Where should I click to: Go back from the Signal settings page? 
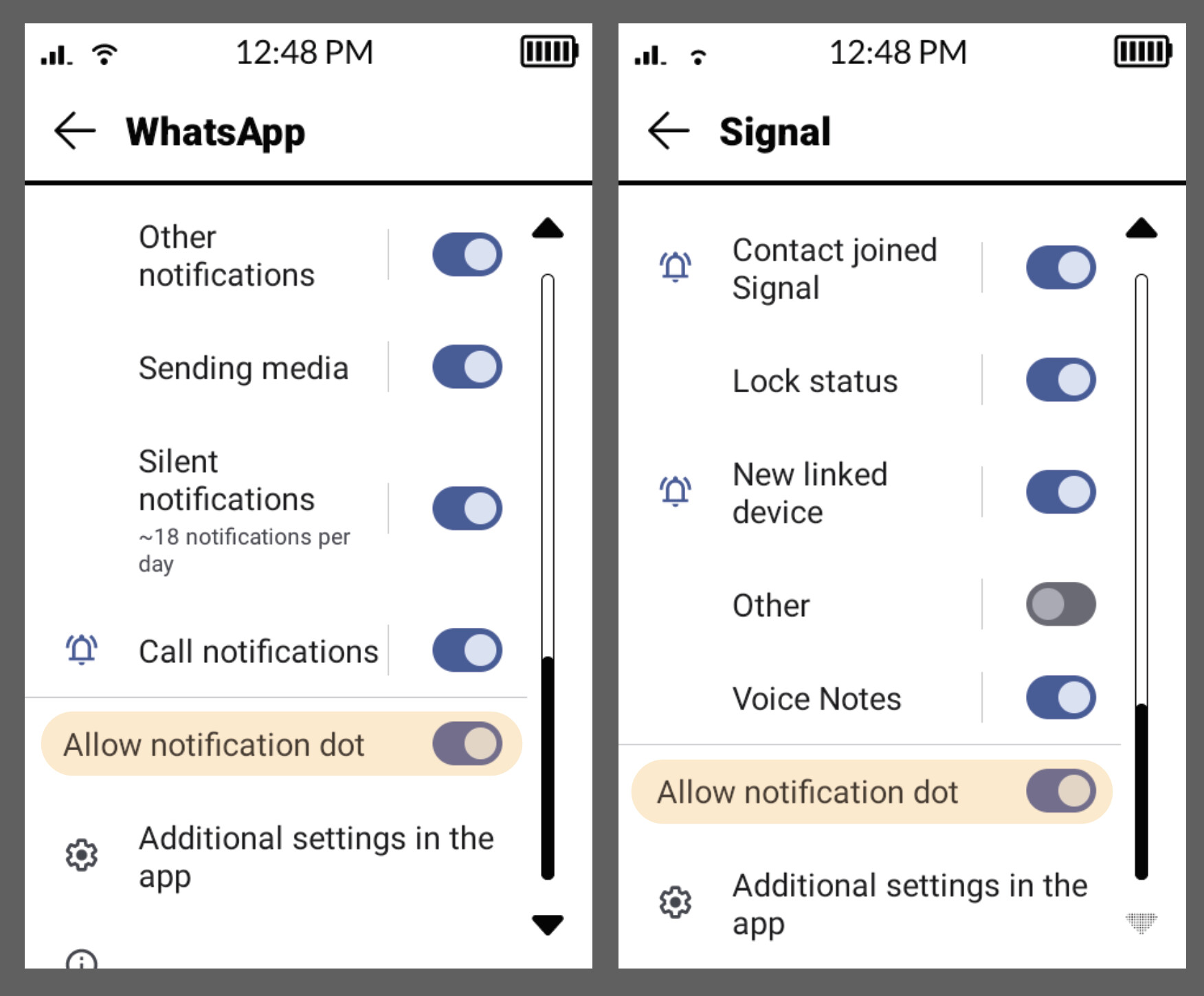(x=668, y=131)
